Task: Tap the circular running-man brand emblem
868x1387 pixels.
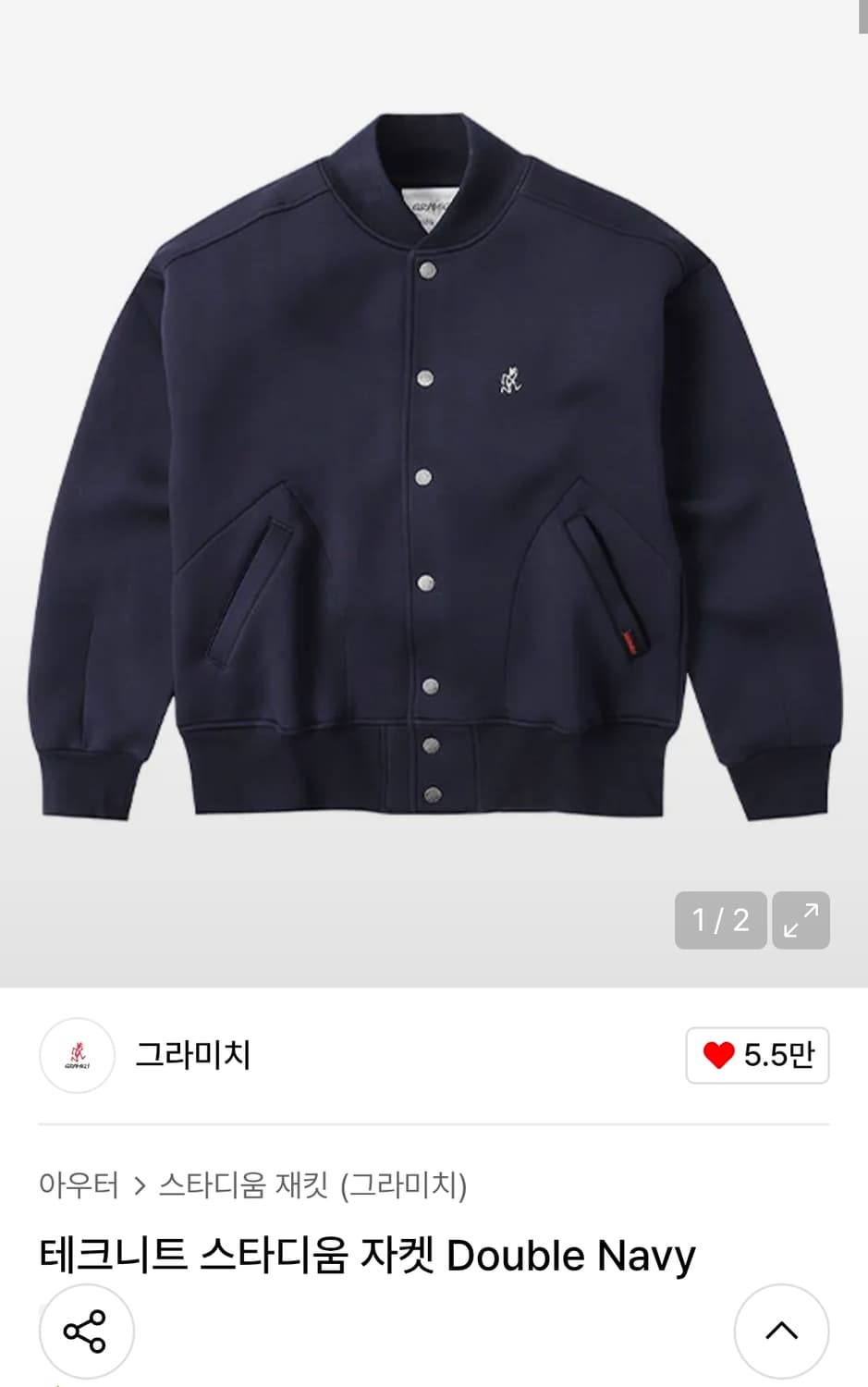Action: [77, 1056]
